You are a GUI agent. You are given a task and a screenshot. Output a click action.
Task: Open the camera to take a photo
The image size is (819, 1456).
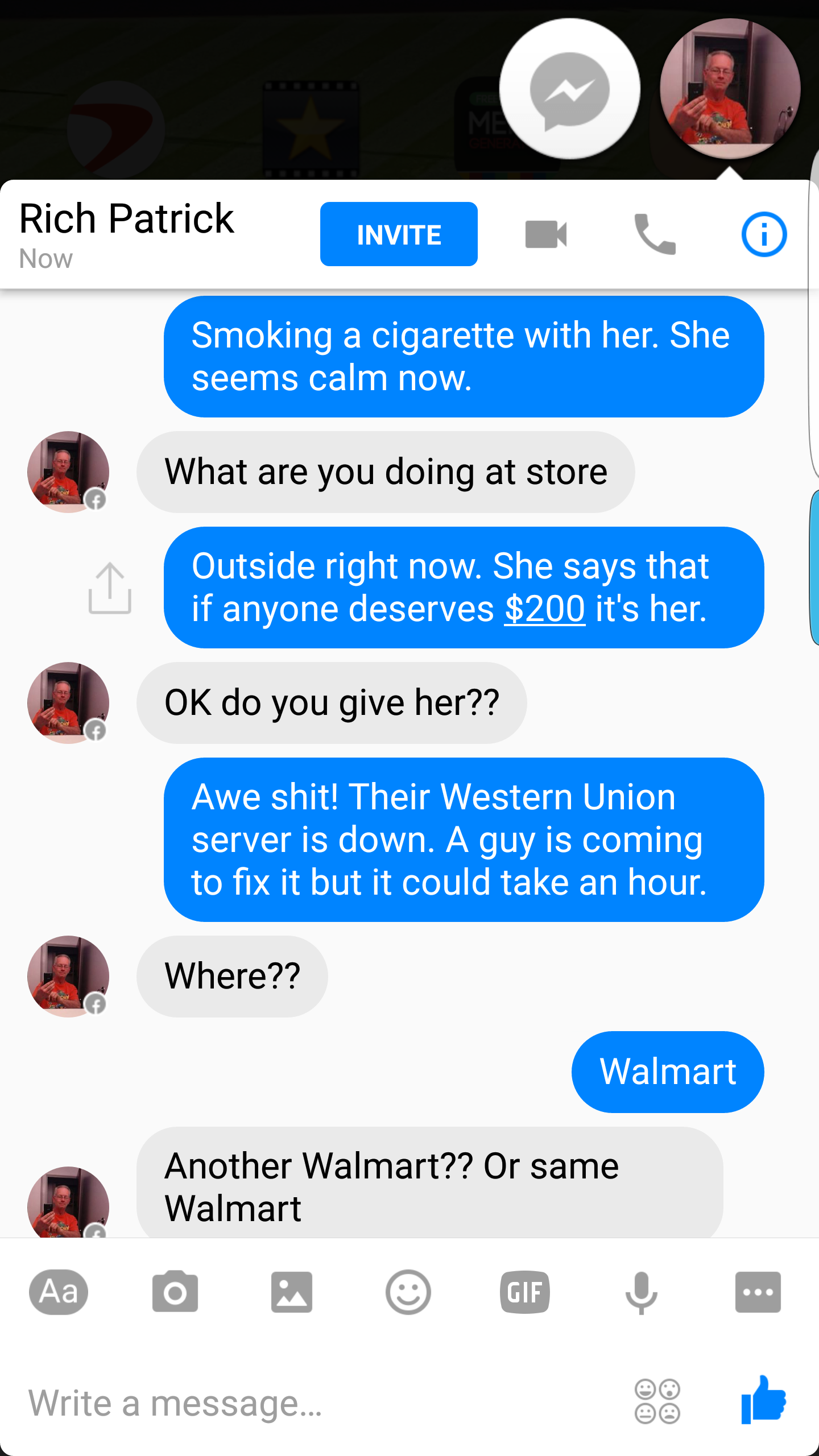point(175,1292)
